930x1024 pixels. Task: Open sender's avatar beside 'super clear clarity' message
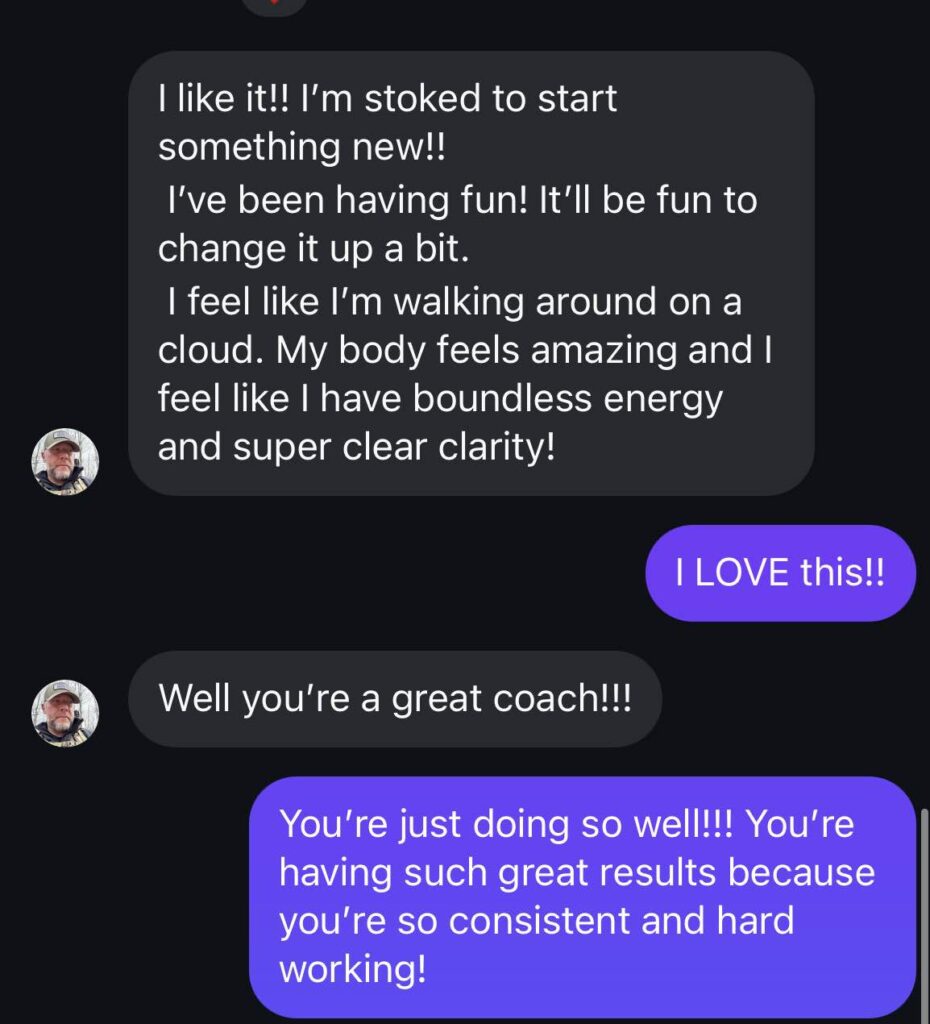coord(65,461)
